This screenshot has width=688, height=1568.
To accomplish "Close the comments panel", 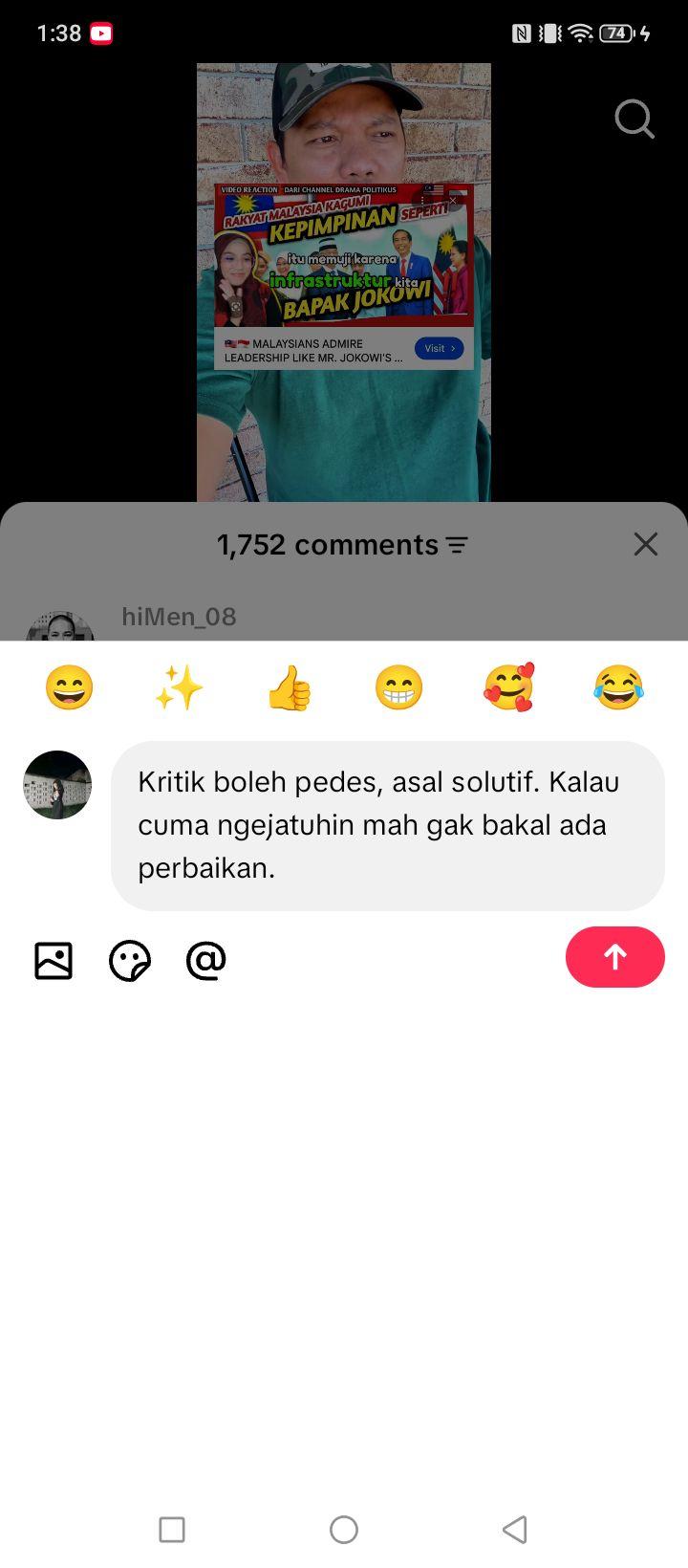I will click(x=646, y=544).
